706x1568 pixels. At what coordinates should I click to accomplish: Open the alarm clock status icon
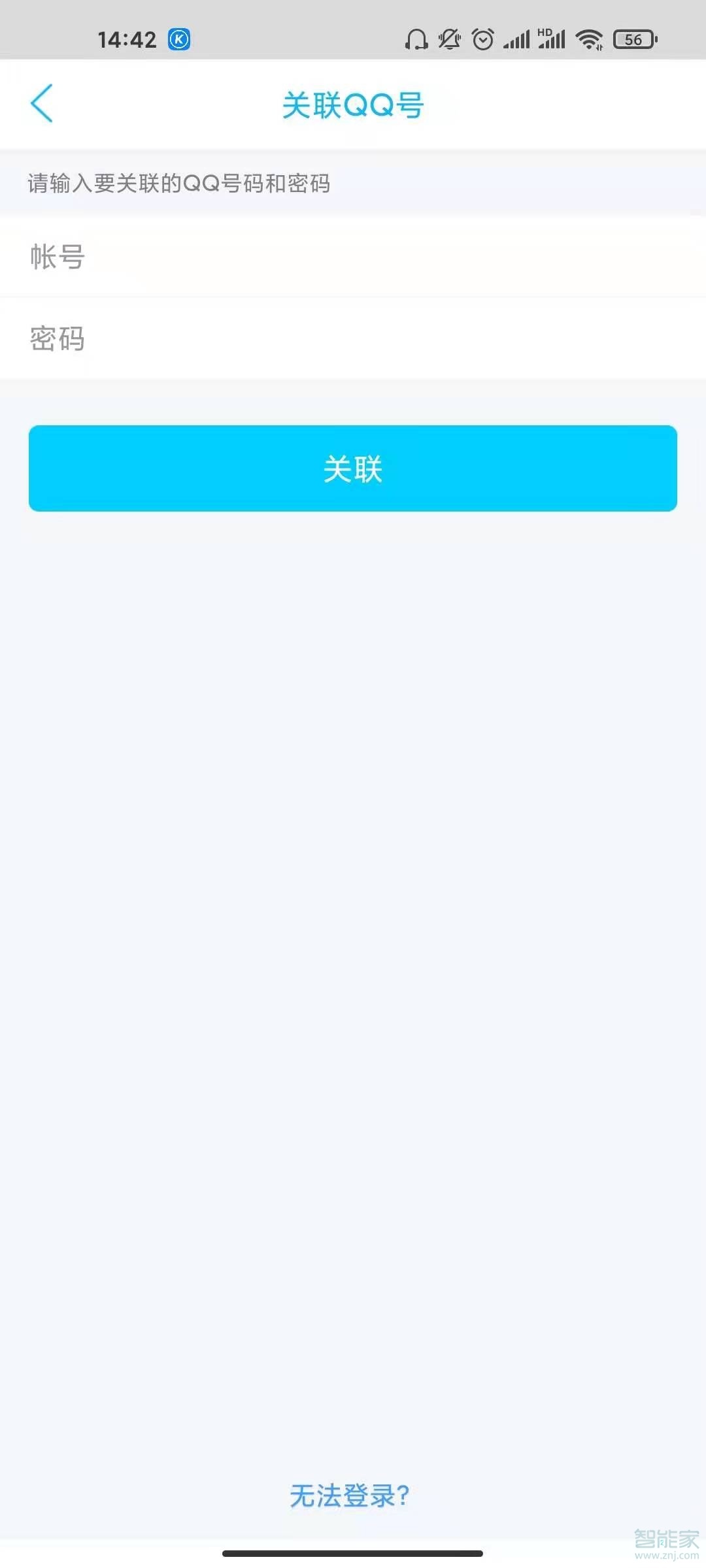482,40
